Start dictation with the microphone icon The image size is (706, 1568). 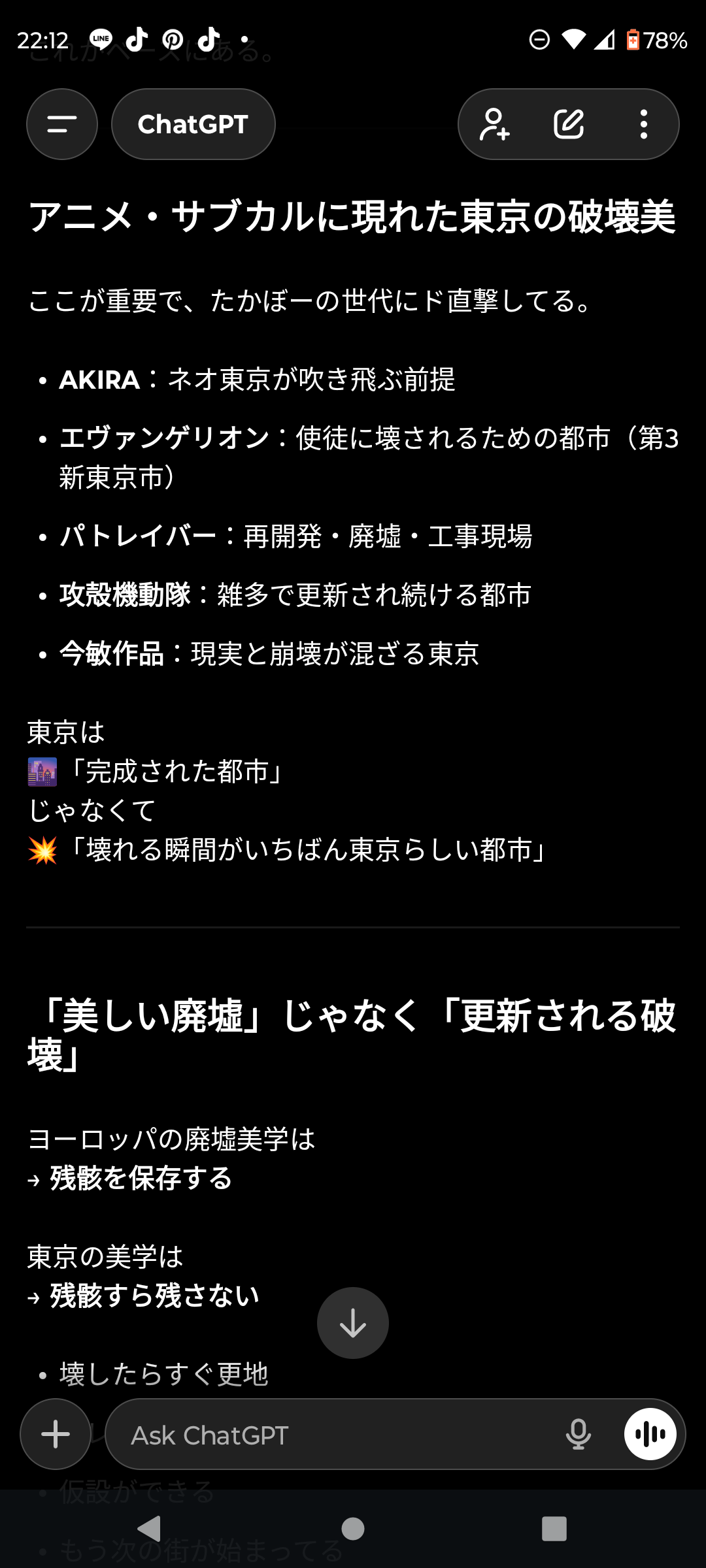(579, 1434)
